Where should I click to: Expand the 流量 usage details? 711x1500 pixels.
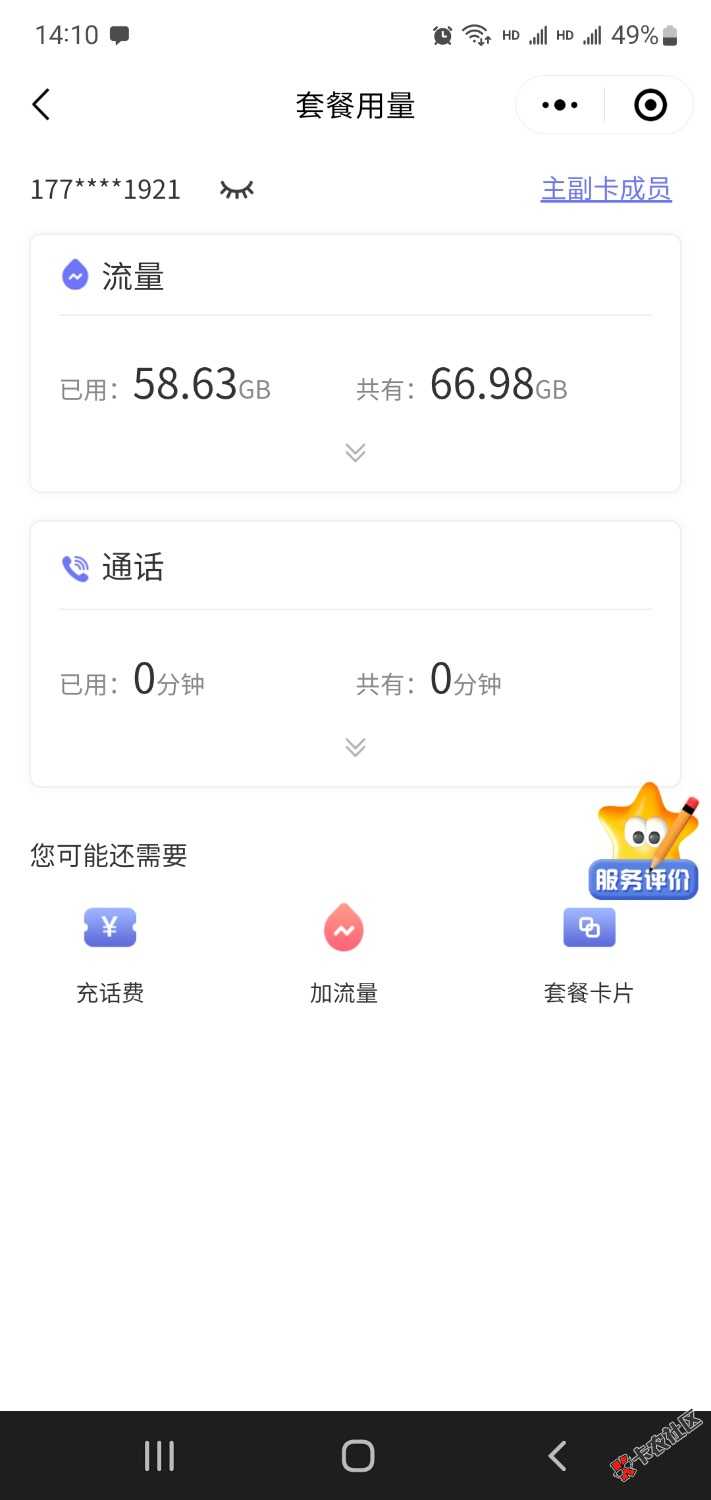[x=355, y=452]
